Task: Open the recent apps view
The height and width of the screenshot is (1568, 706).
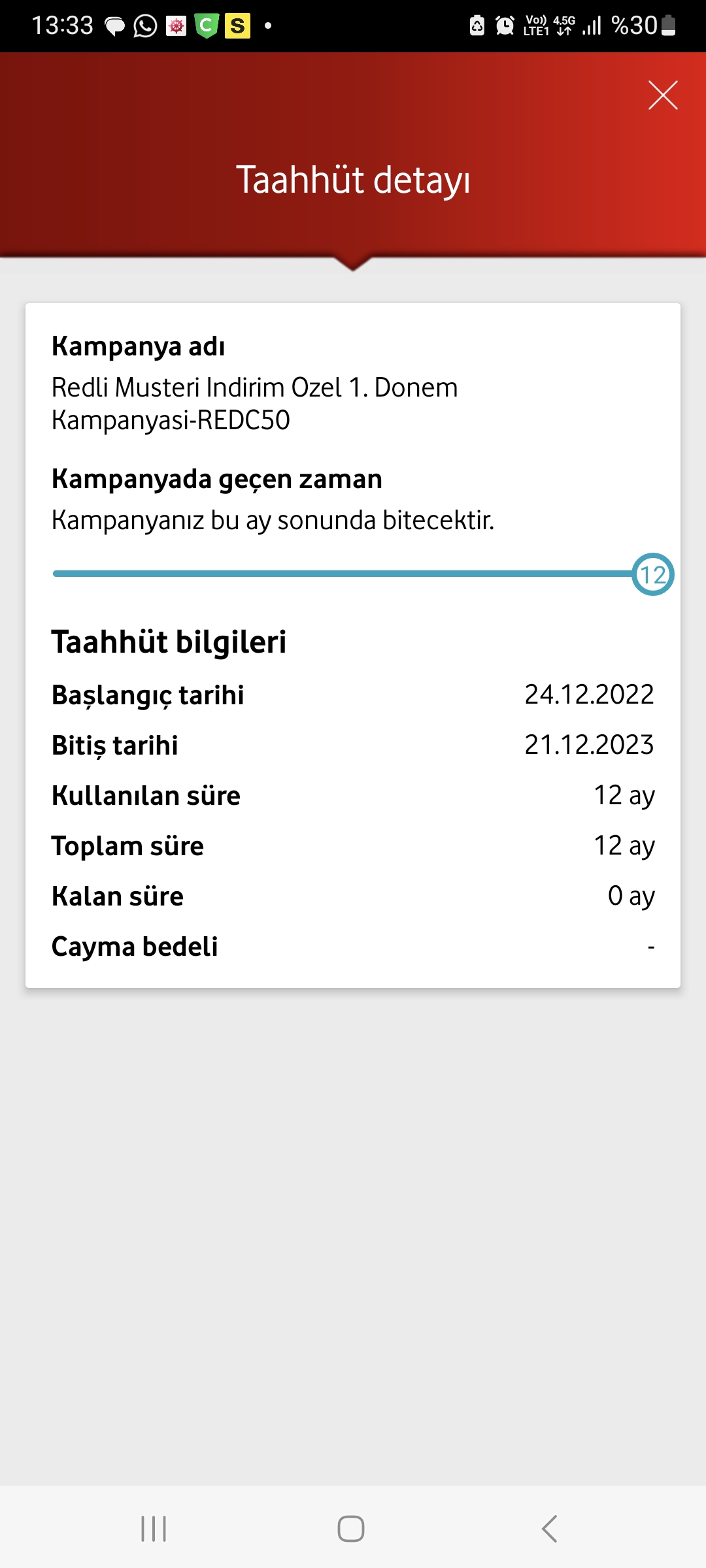Action: [154, 1529]
